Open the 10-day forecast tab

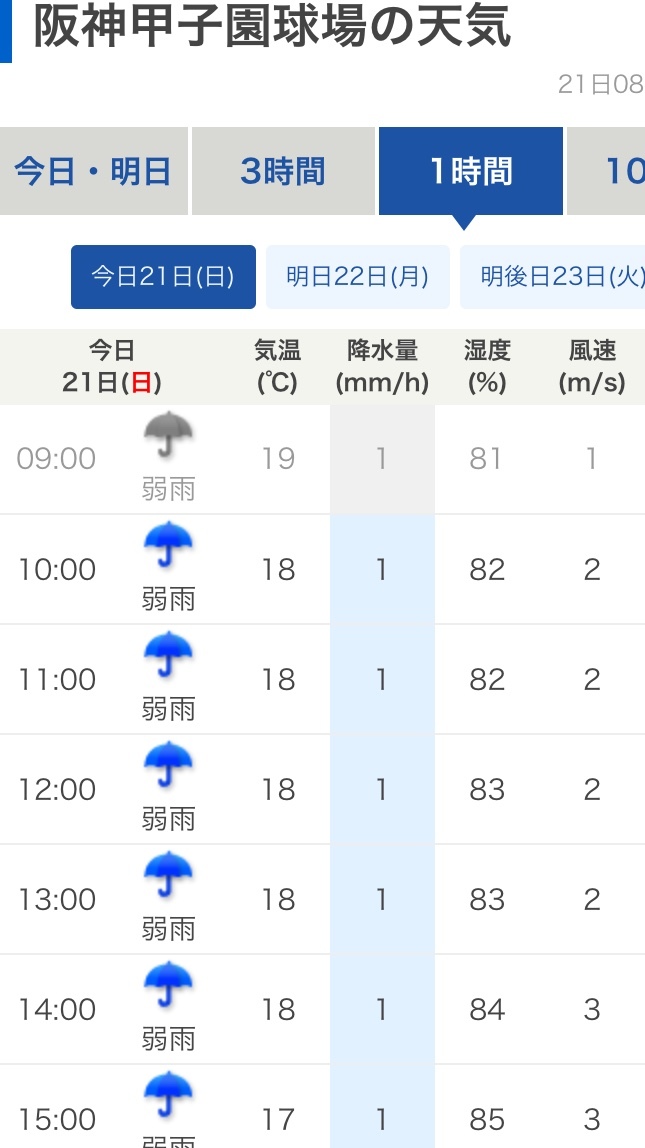click(606, 171)
